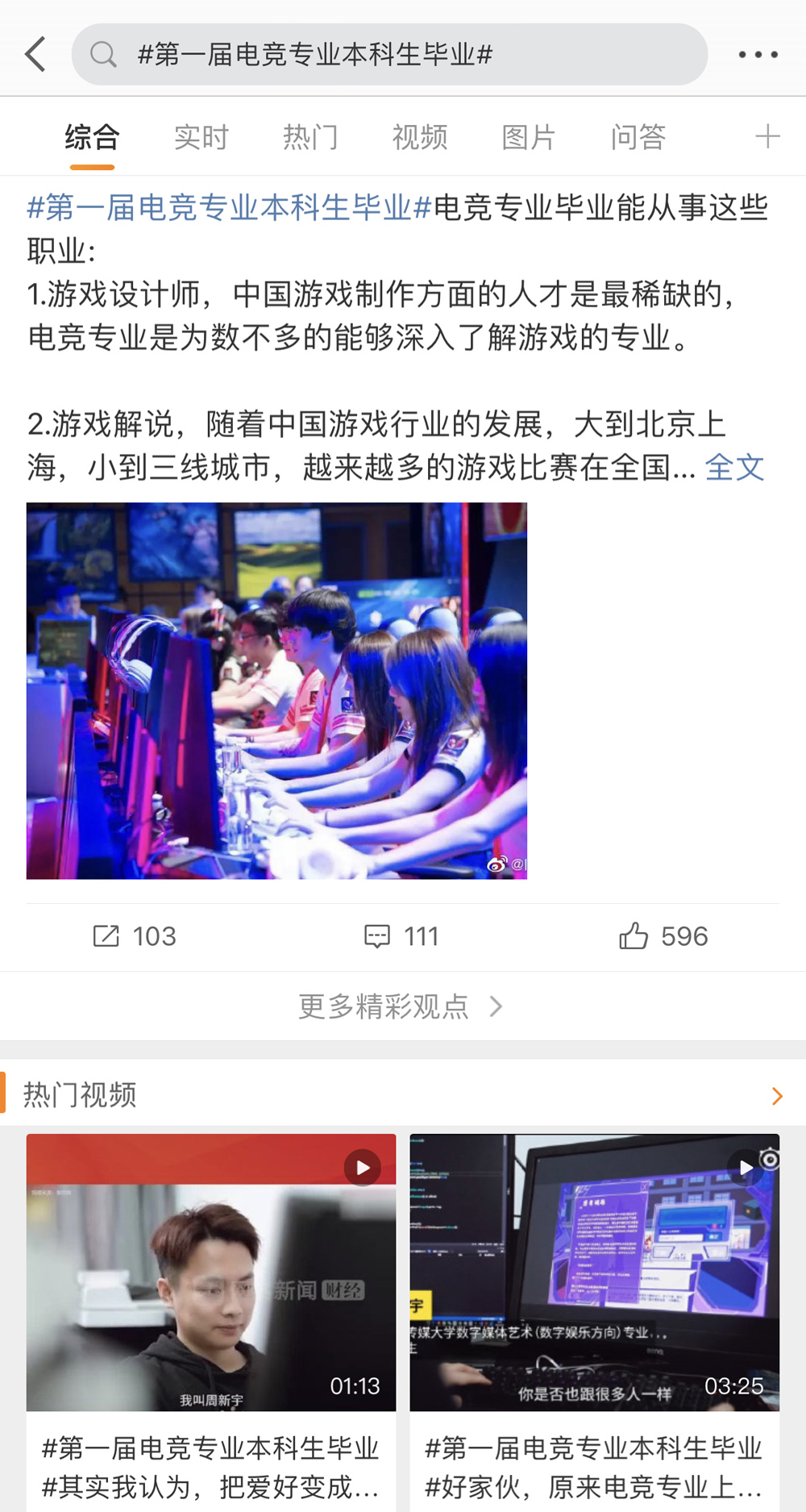Switch to the 问答 tab
Screen dimensions: 806x1512
tap(638, 137)
